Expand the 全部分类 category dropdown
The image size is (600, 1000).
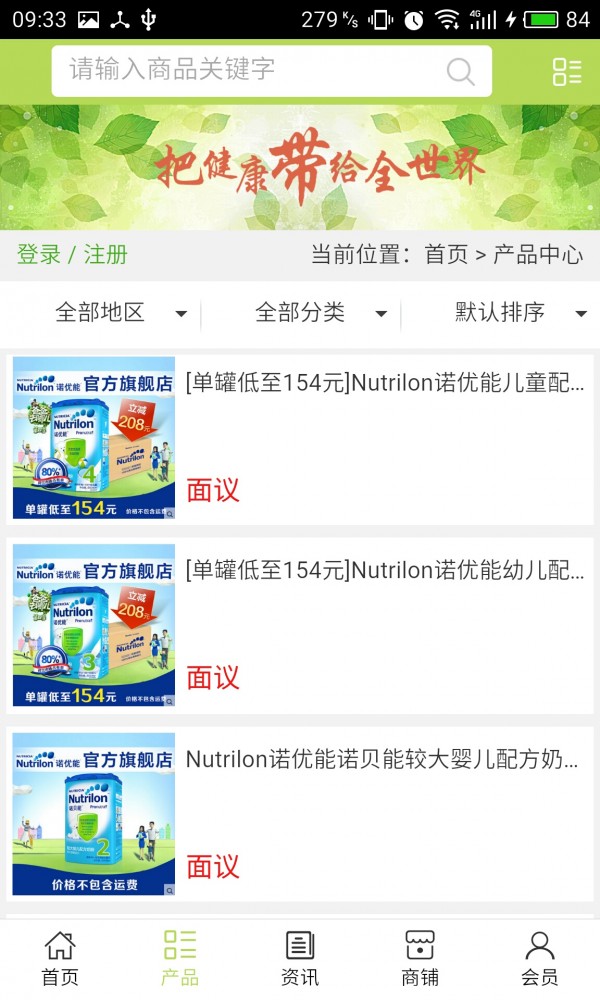coord(320,313)
